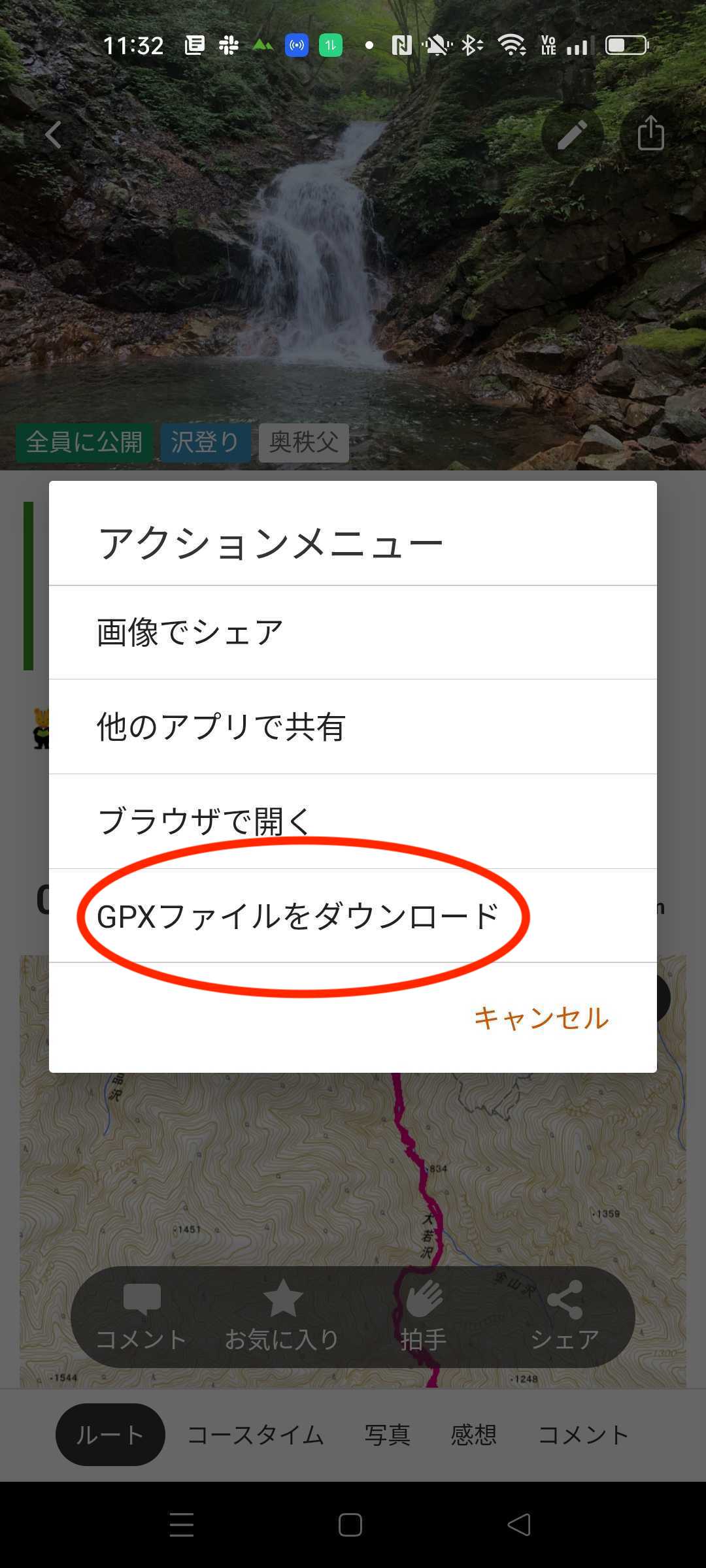Tap GPXファイルをダウンロード
Image resolution: width=706 pixels, height=1568 pixels.
[353, 915]
